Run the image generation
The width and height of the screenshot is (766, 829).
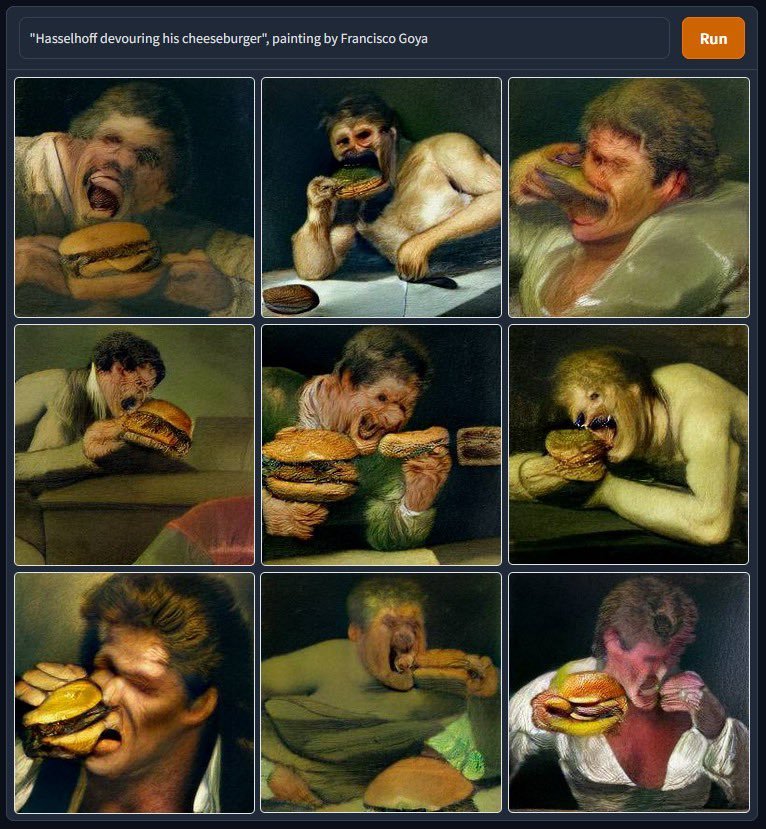click(713, 38)
